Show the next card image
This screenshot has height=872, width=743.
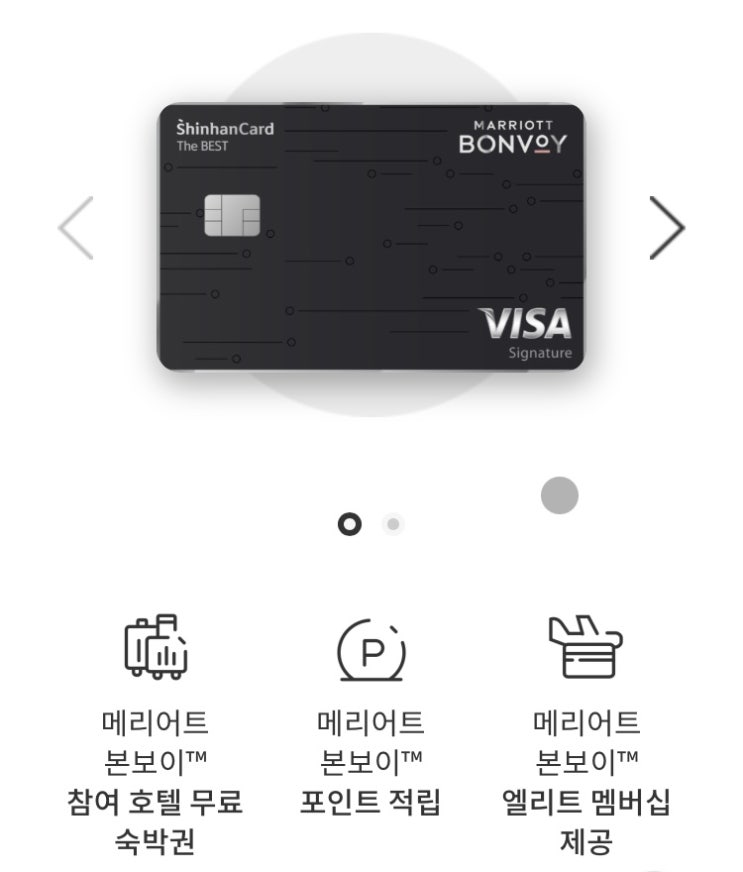(x=667, y=228)
